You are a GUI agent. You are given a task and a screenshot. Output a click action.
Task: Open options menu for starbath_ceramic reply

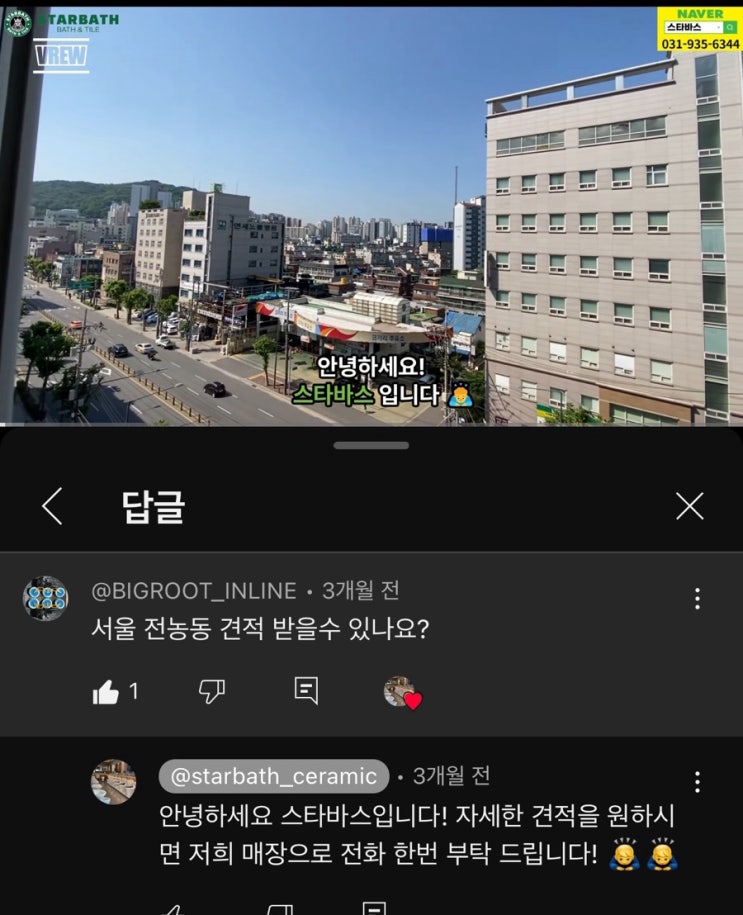697,781
